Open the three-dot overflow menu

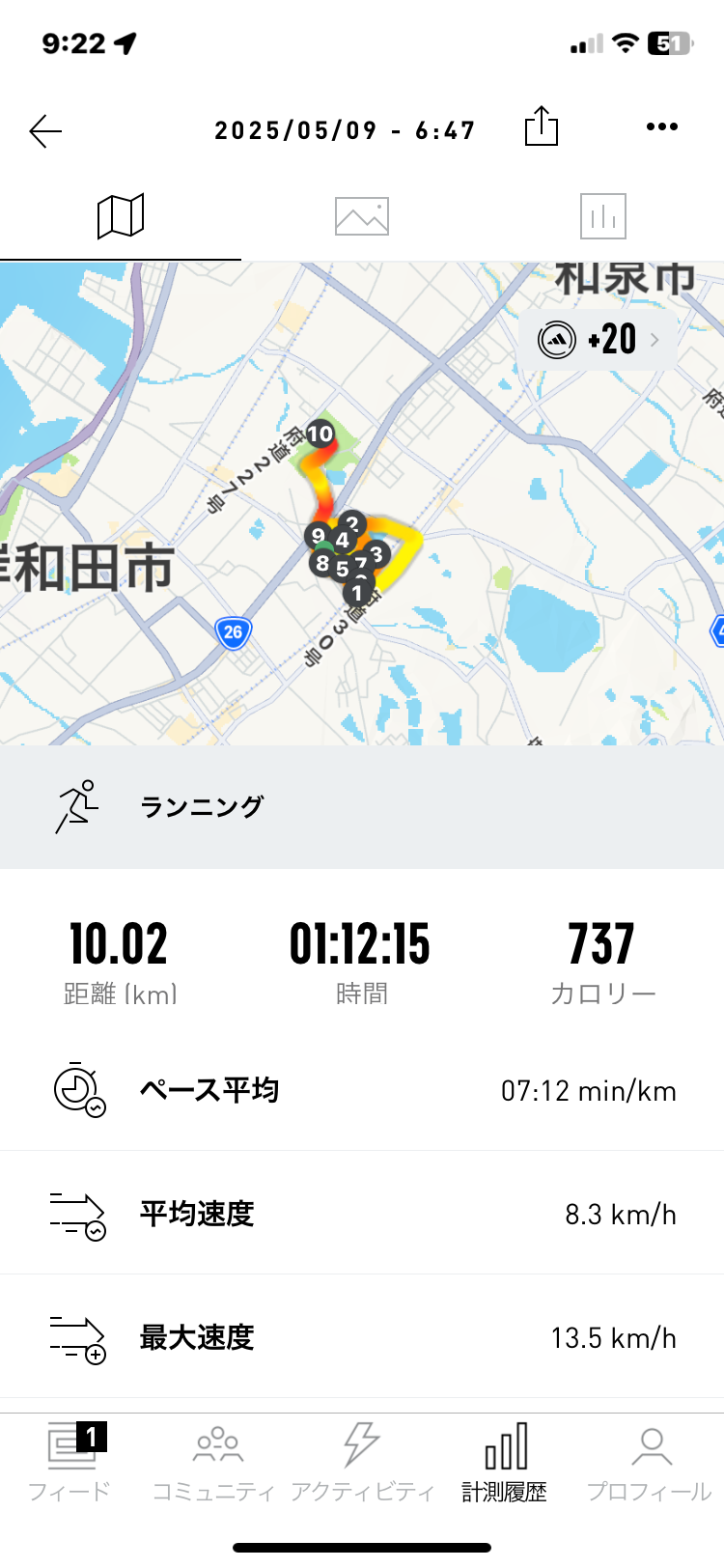tap(662, 126)
